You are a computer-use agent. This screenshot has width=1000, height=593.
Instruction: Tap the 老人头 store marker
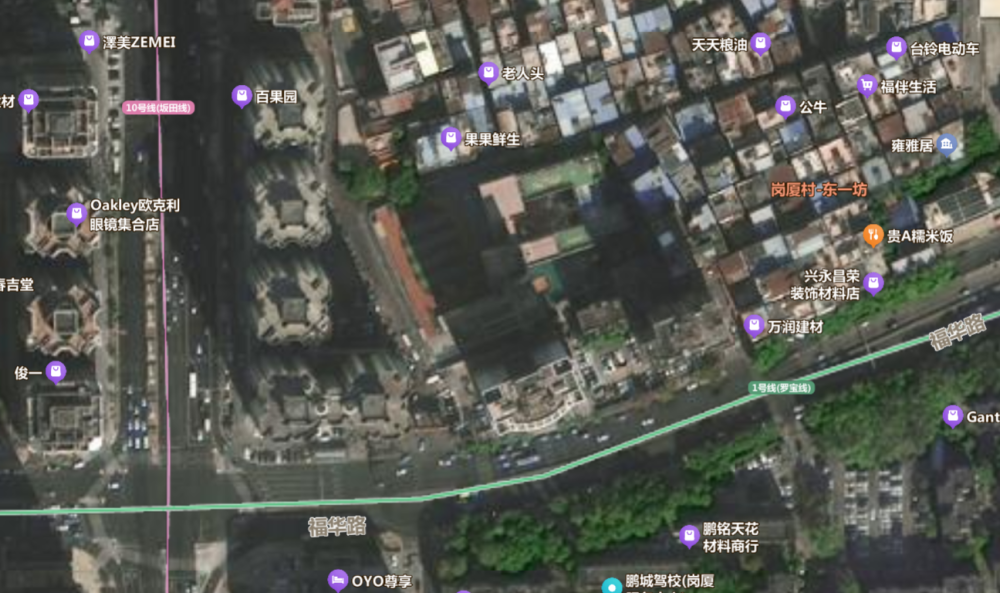(488, 72)
